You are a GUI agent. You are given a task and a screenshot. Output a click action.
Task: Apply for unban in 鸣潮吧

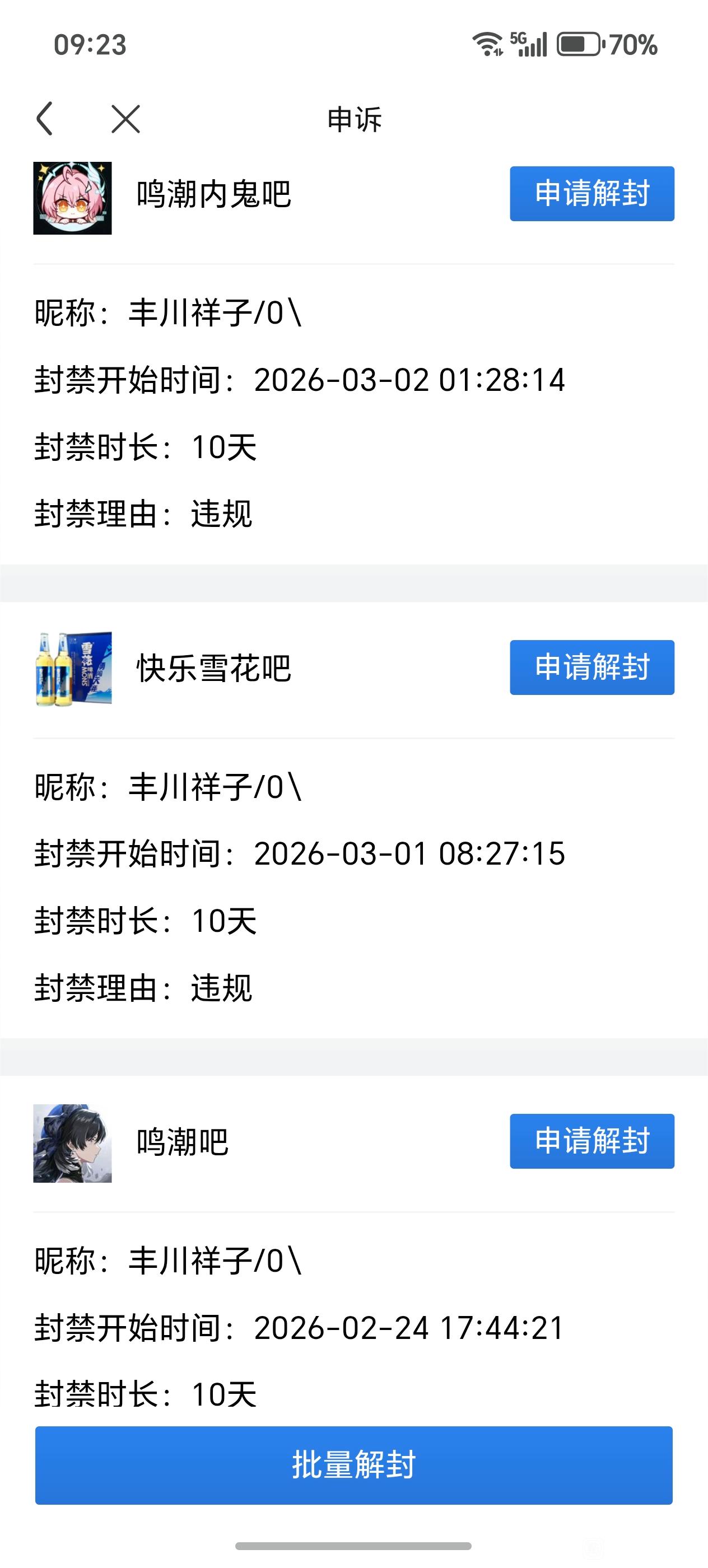coord(591,1141)
